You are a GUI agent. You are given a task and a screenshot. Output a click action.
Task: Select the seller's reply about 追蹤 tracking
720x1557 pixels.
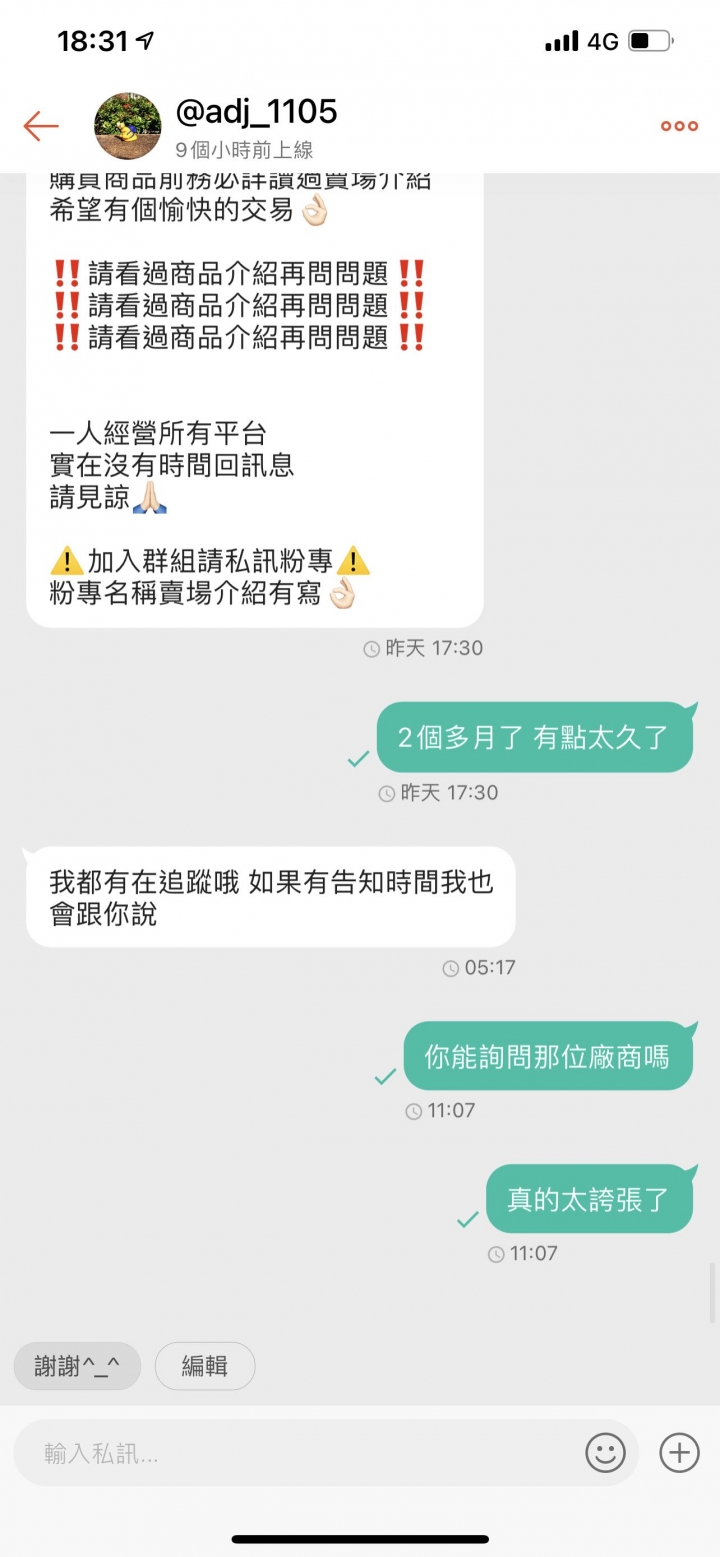pyautogui.click(x=270, y=897)
